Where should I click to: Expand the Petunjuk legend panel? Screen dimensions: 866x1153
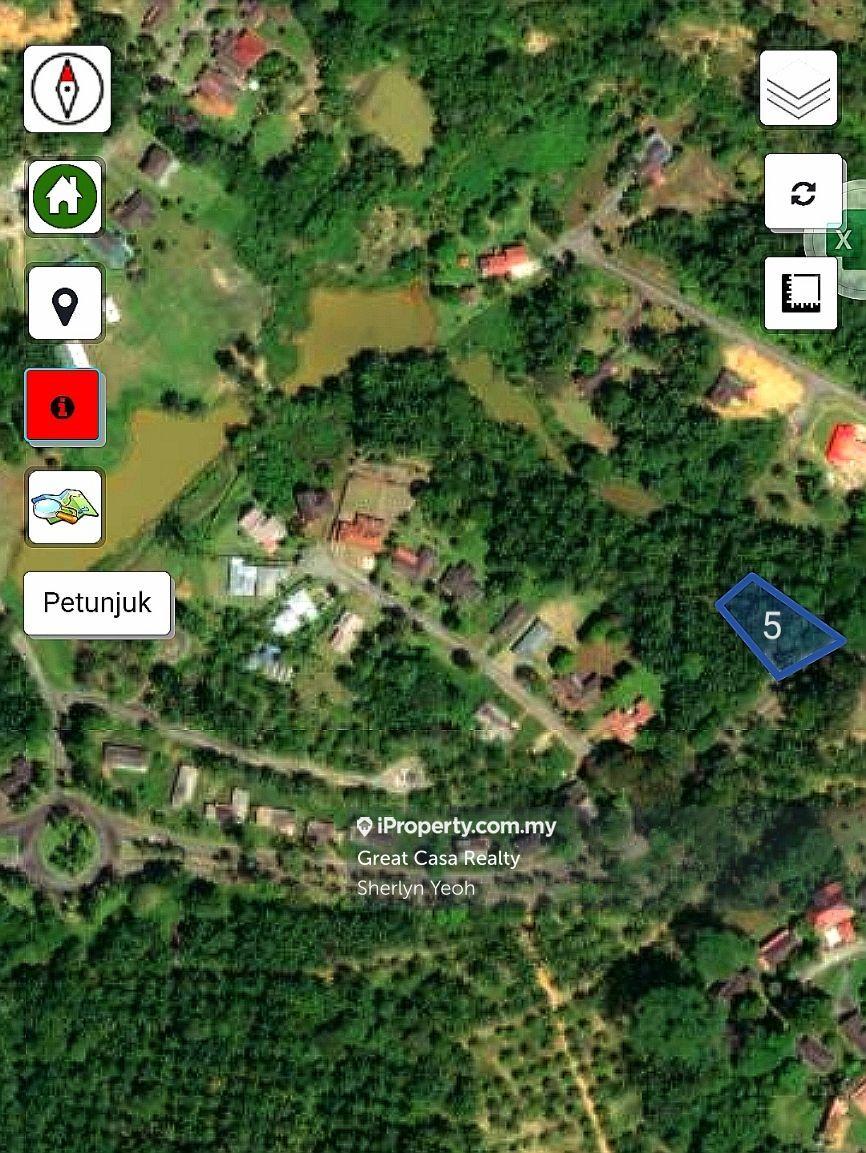pos(97,602)
